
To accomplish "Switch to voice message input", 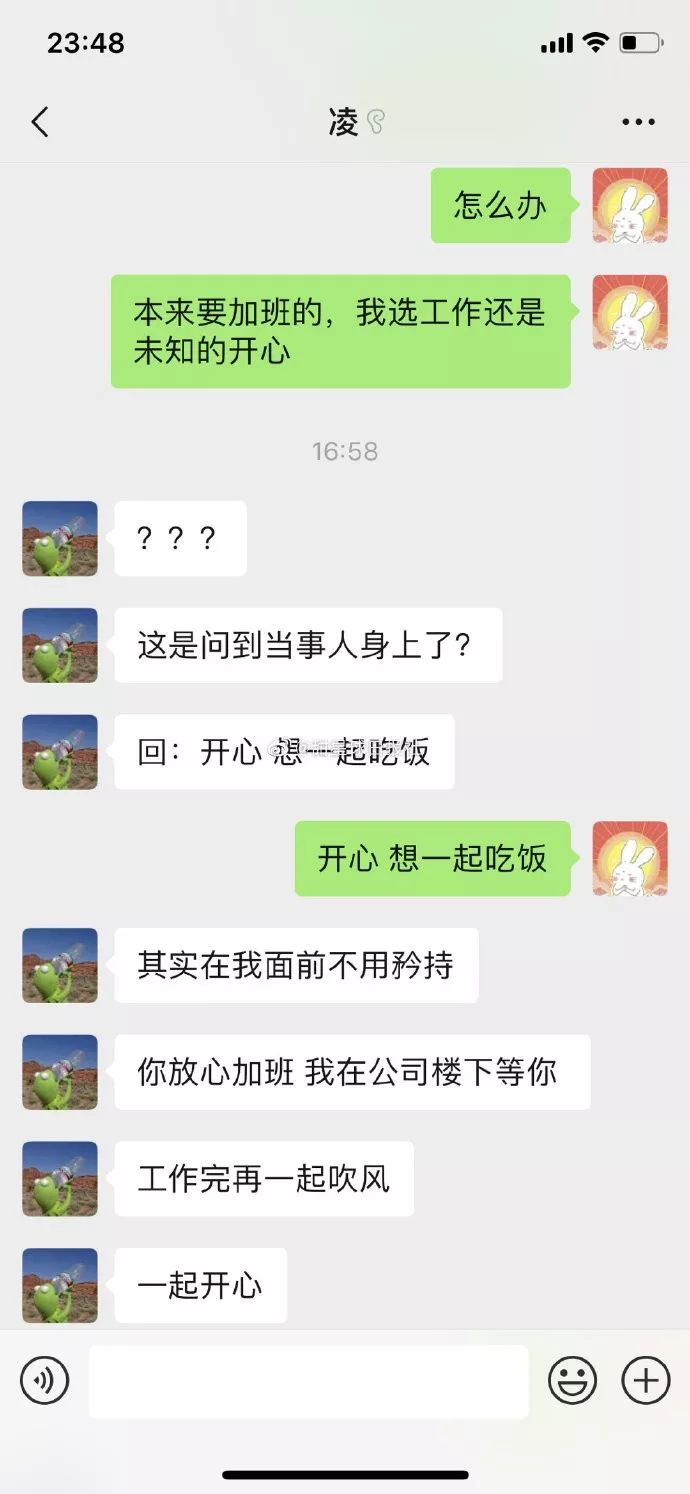I will [x=45, y=1381].
